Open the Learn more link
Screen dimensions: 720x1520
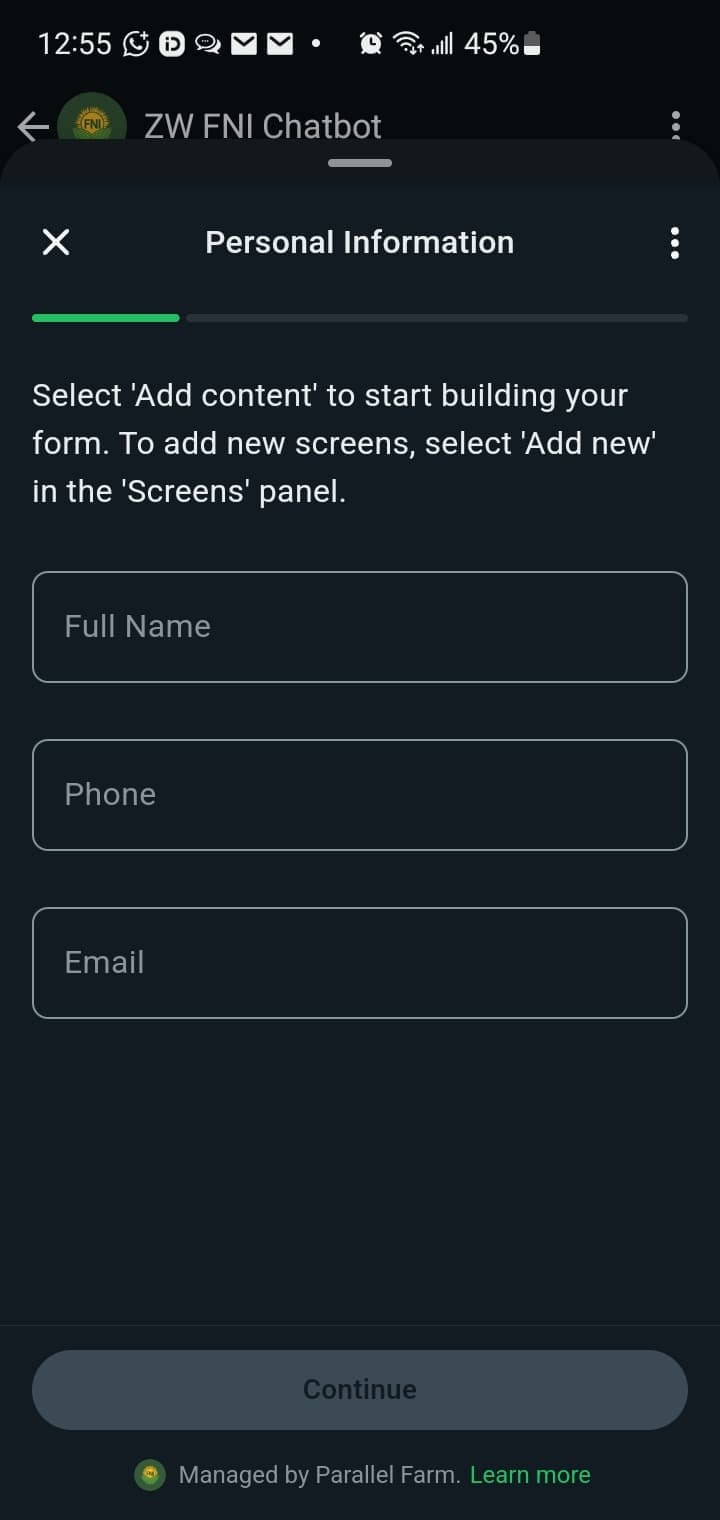click(x=530, y=1475)
